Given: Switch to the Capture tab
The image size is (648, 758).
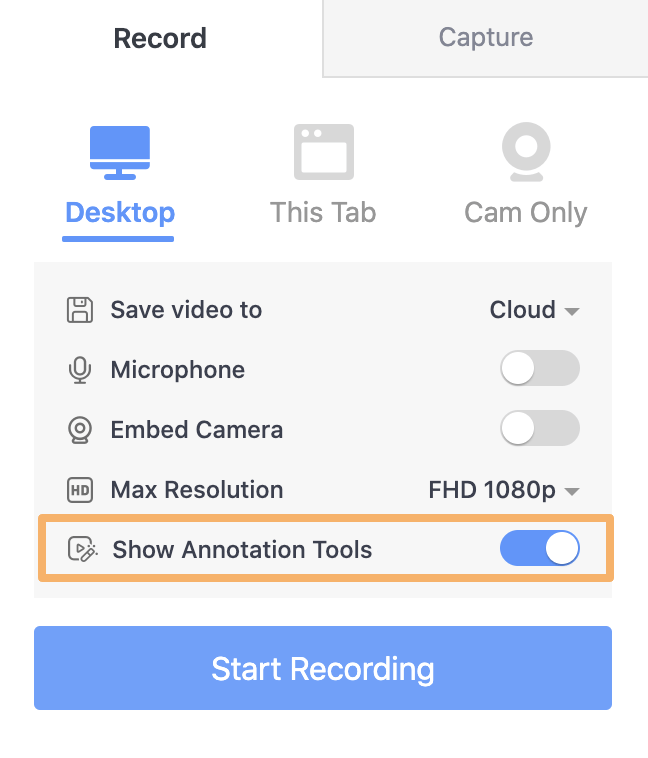Looking at the screenshot, I should pos(485,38).
